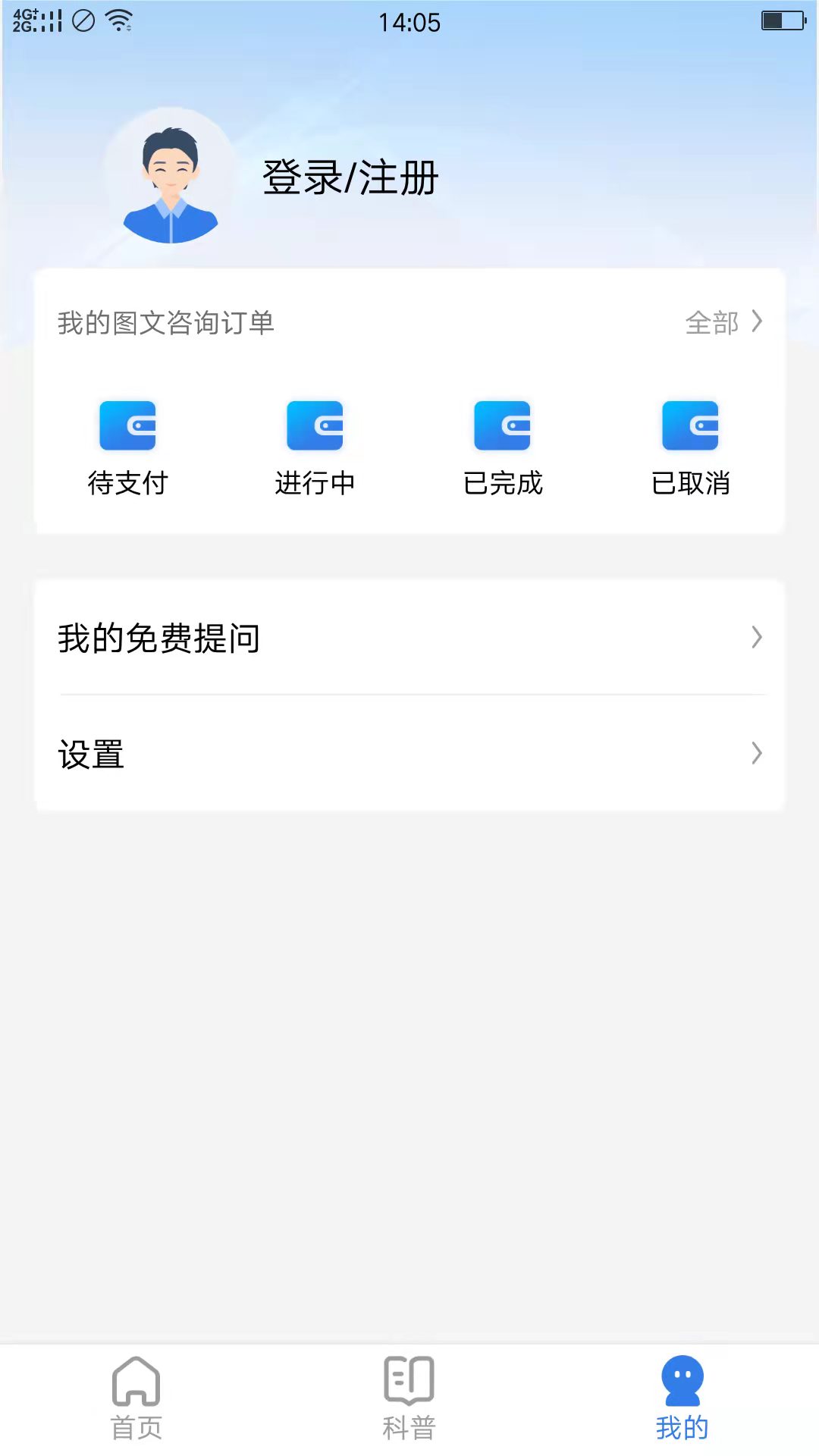Open 设置 via its right arrow
The height and width of the screenshot is (1456, 819).
click(x=755, y=754)
